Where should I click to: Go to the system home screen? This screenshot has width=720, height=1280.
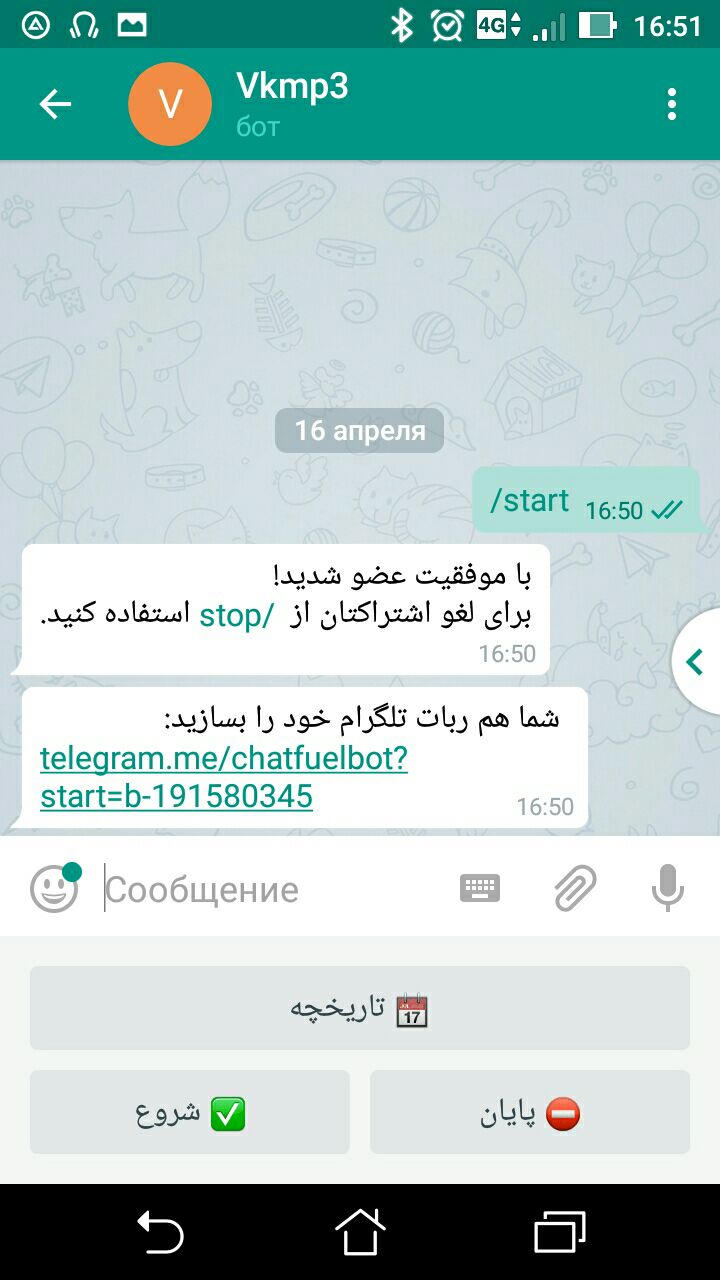pyautogui.click(x=360, y=1231)
